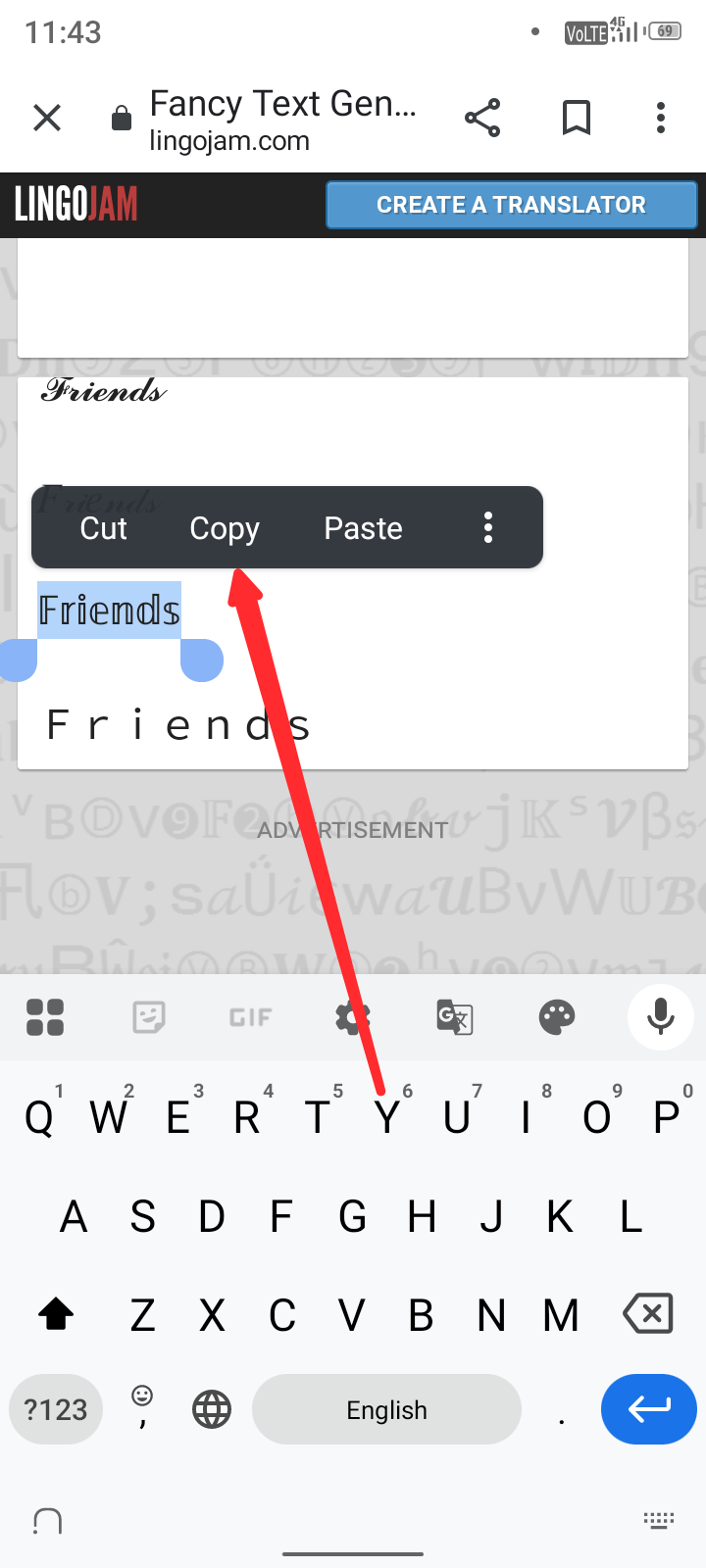The height and width of the screenshot is (1568, 706).
Task: Tap the backspace key
Action: (648, 1313)
